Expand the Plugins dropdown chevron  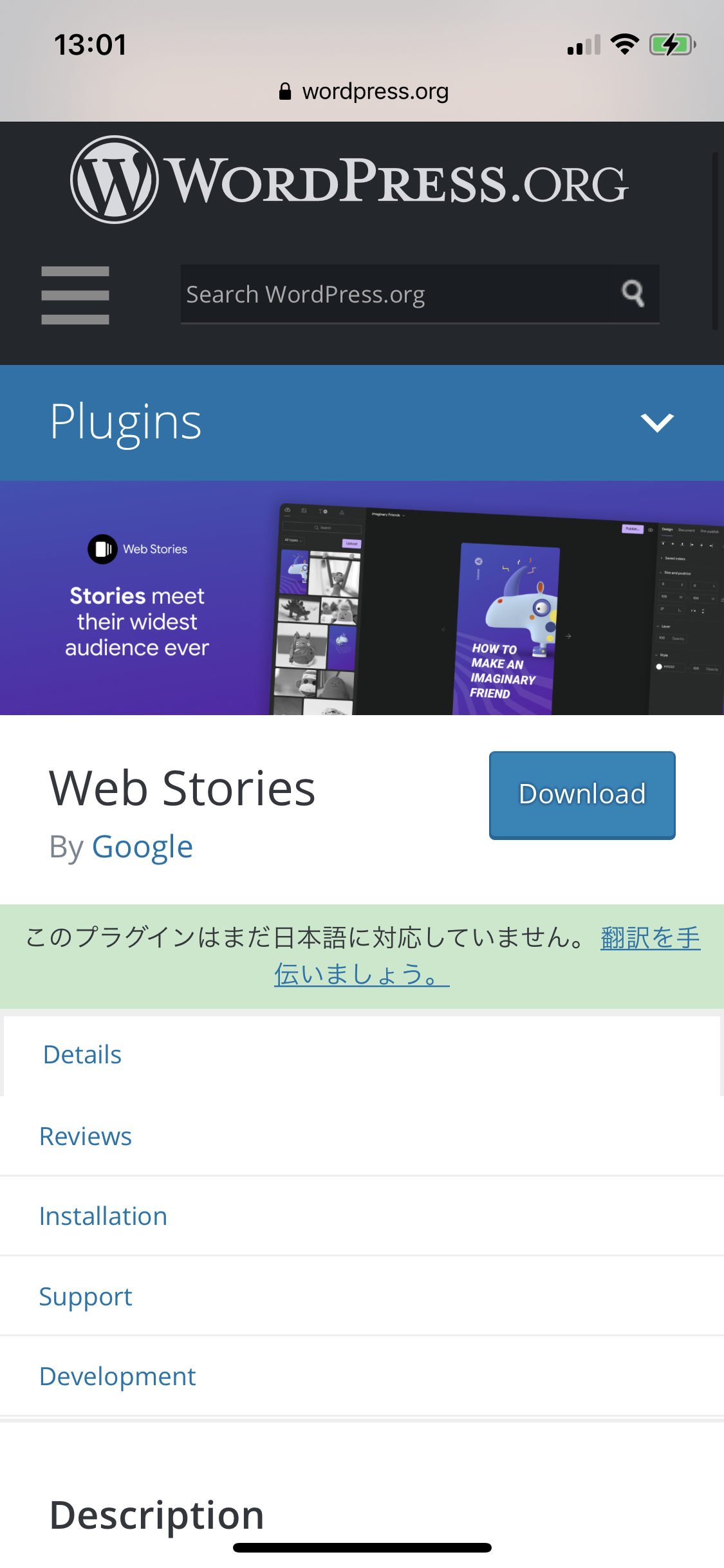pyautogui.click(x=656, y=422)
